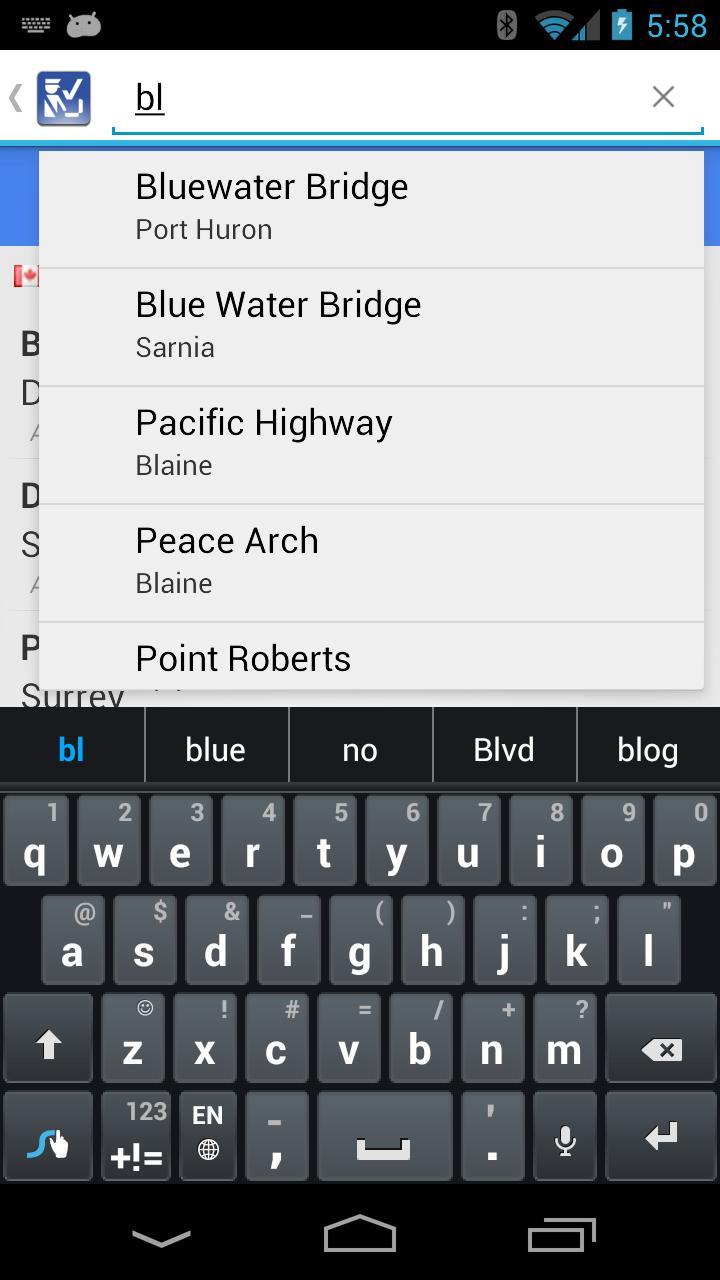Tap the keyboard enter key
The width and height of the screenshot is (720, 1280).
coord(660,1137)
